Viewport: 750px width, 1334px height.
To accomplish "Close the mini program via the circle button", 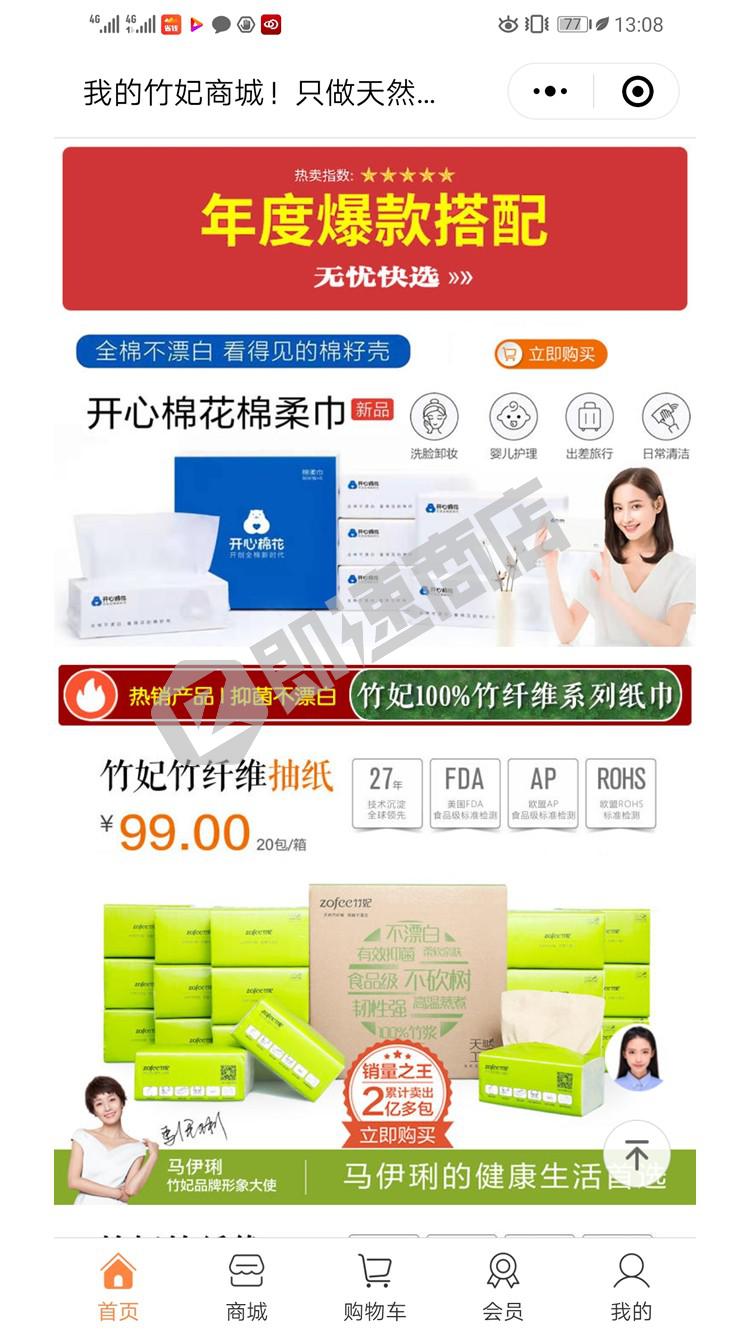I will point(637,92).
